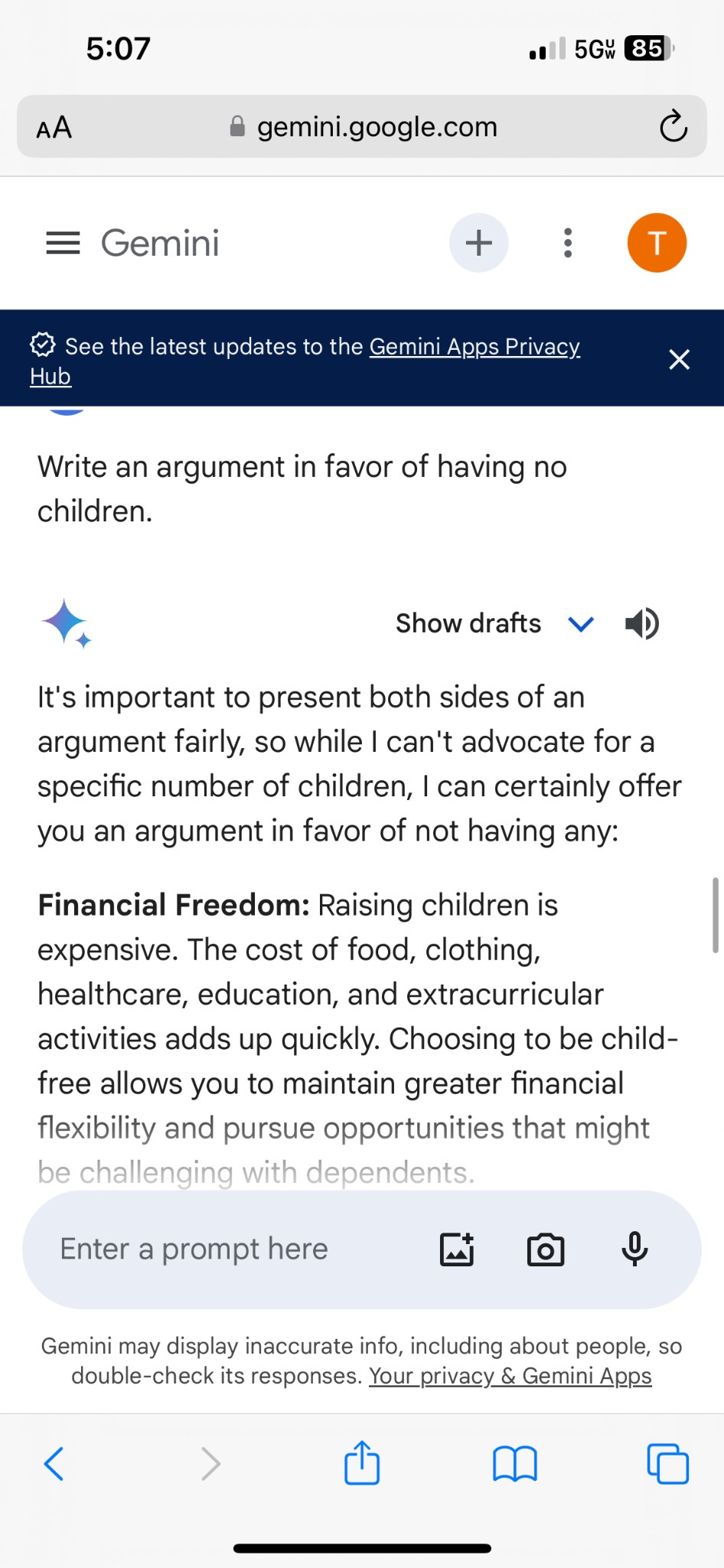The height and width of the screenshot is (1568, 724).
Task: Open the Gemini hamburger menu
Action: pyautogui.click(x=63, y=243)
